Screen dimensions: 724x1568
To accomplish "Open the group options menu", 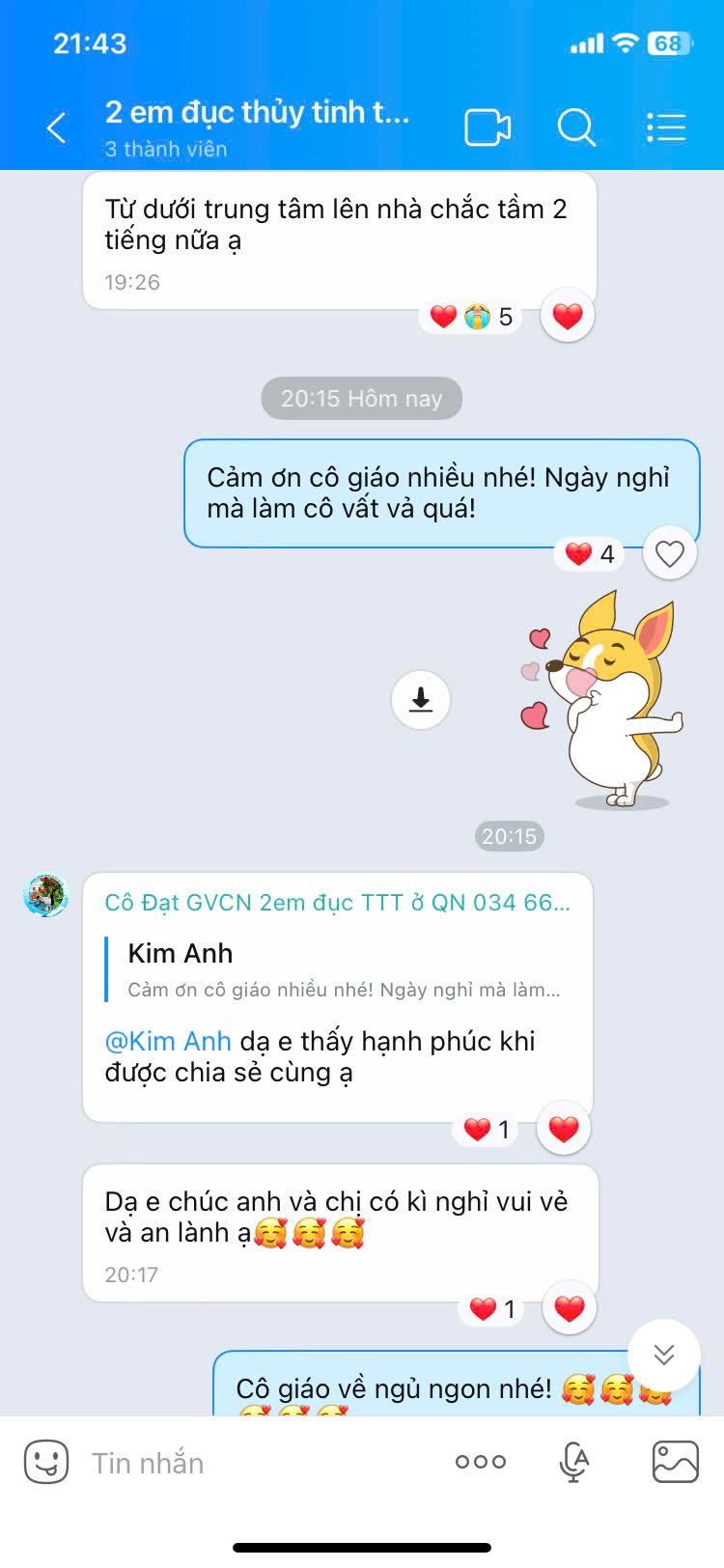I will click(665, 127).
